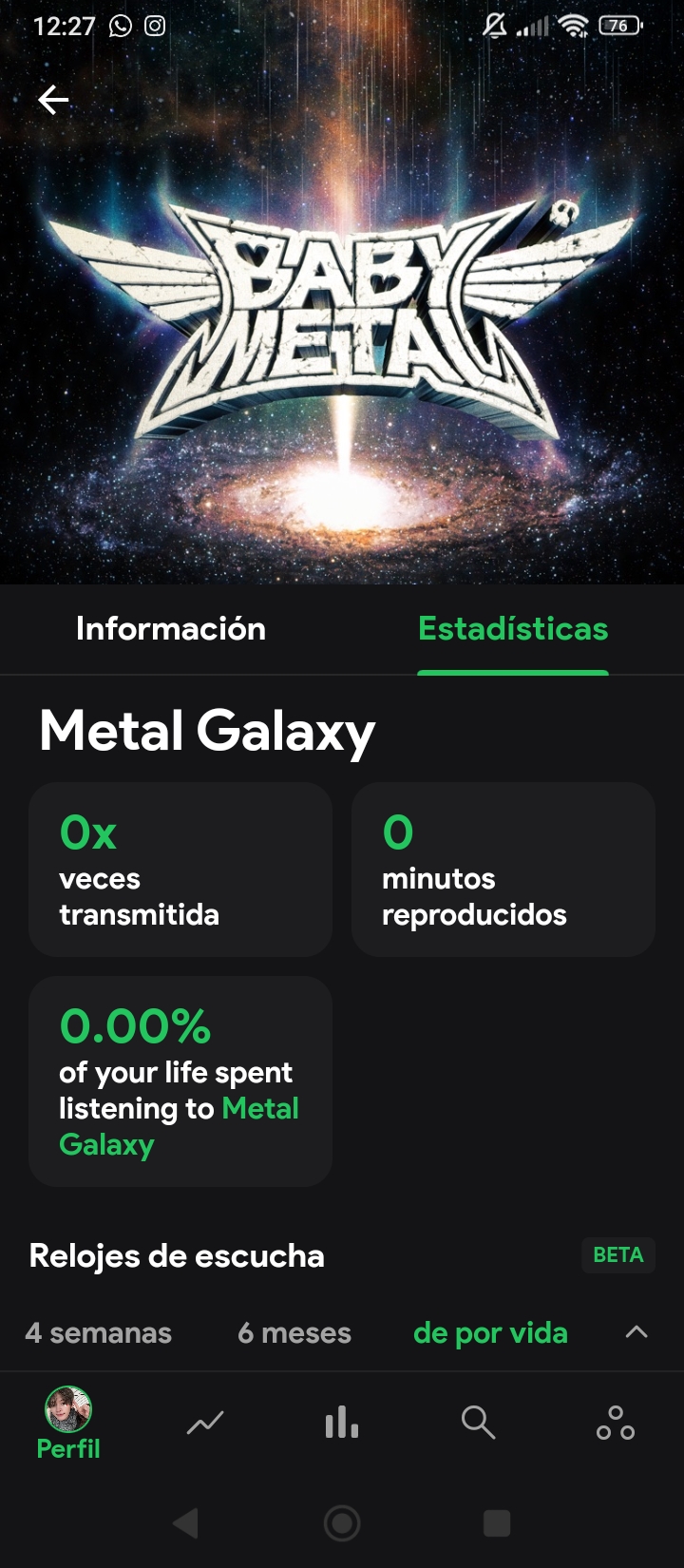Collapse the Relojes de escucha section
This screenshot has height=1568, width=684.
pos(636,1332)
